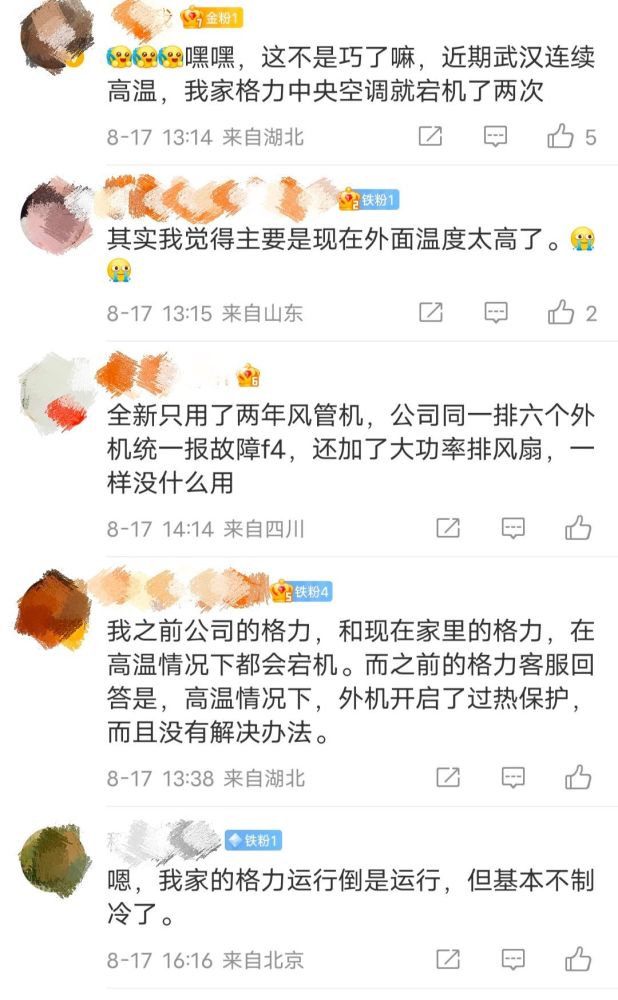Open the avatar of the 山东 commenter
618x1000 pixels.
(56, 216)
